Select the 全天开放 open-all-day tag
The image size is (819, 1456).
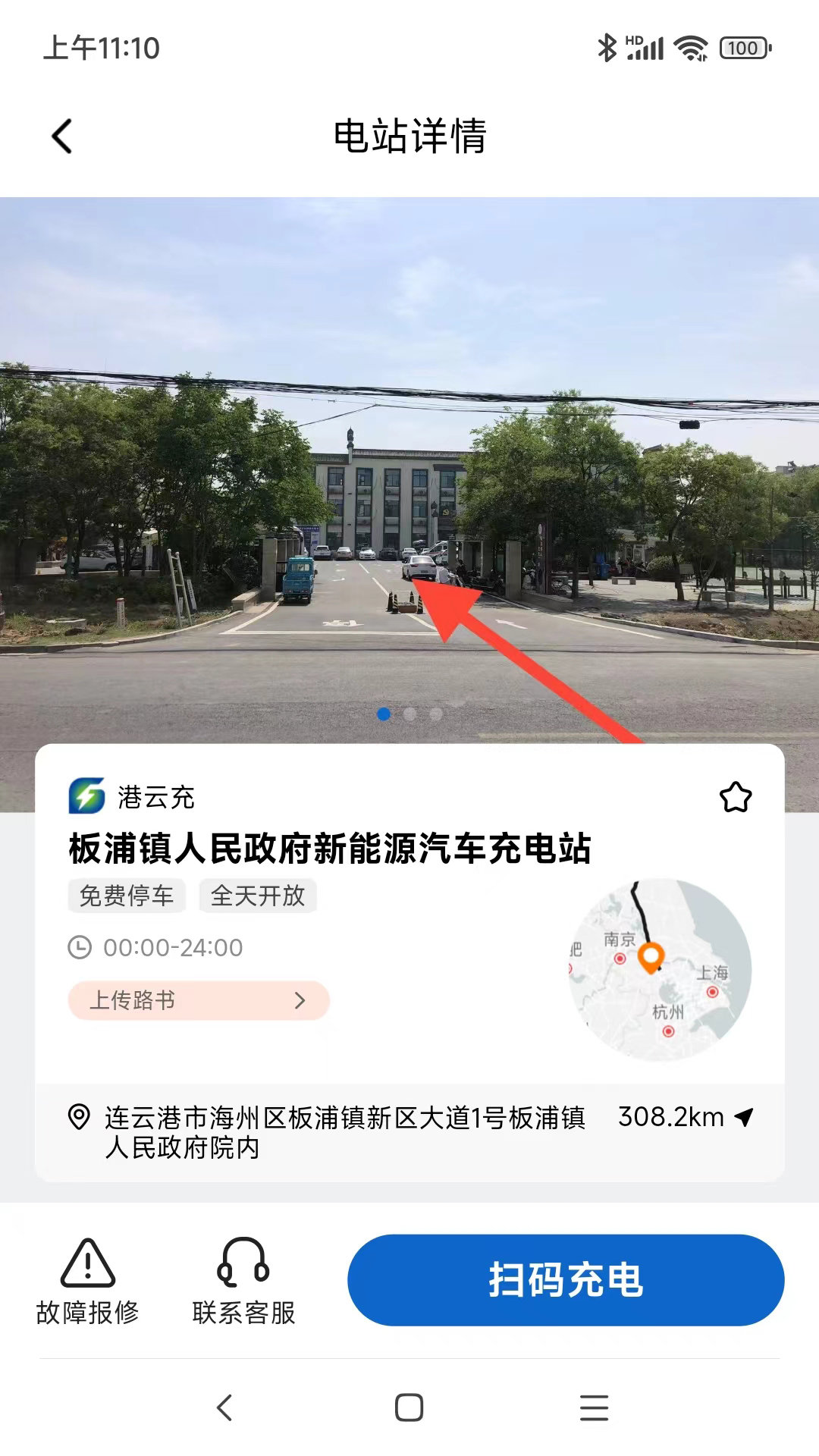click(x=257, y=896)
